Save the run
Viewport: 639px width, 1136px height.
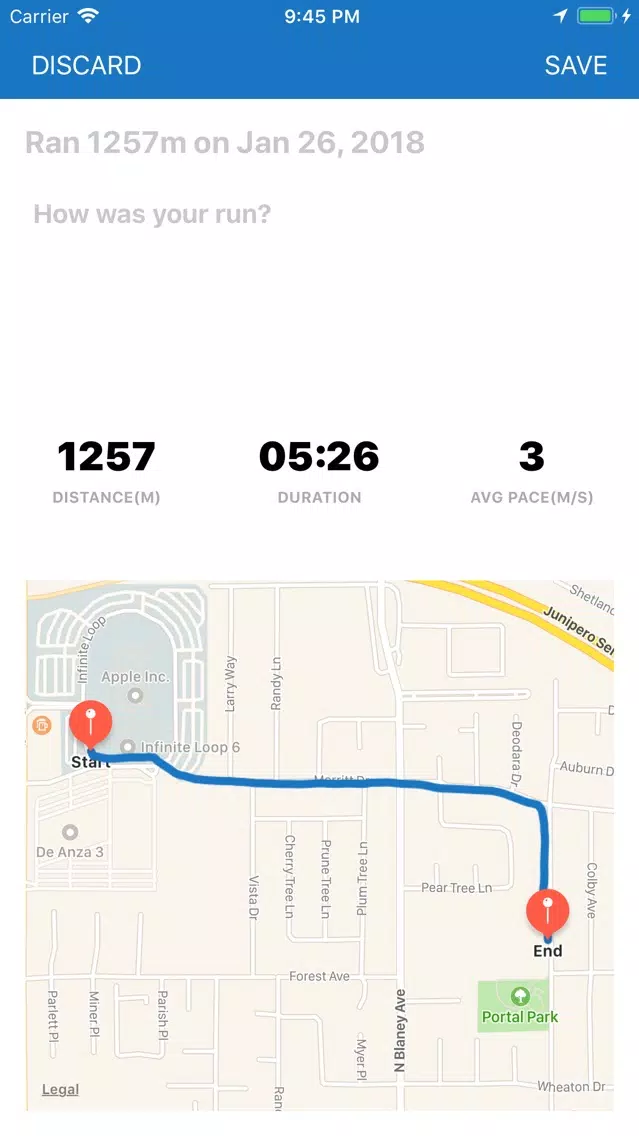point(576,65)
